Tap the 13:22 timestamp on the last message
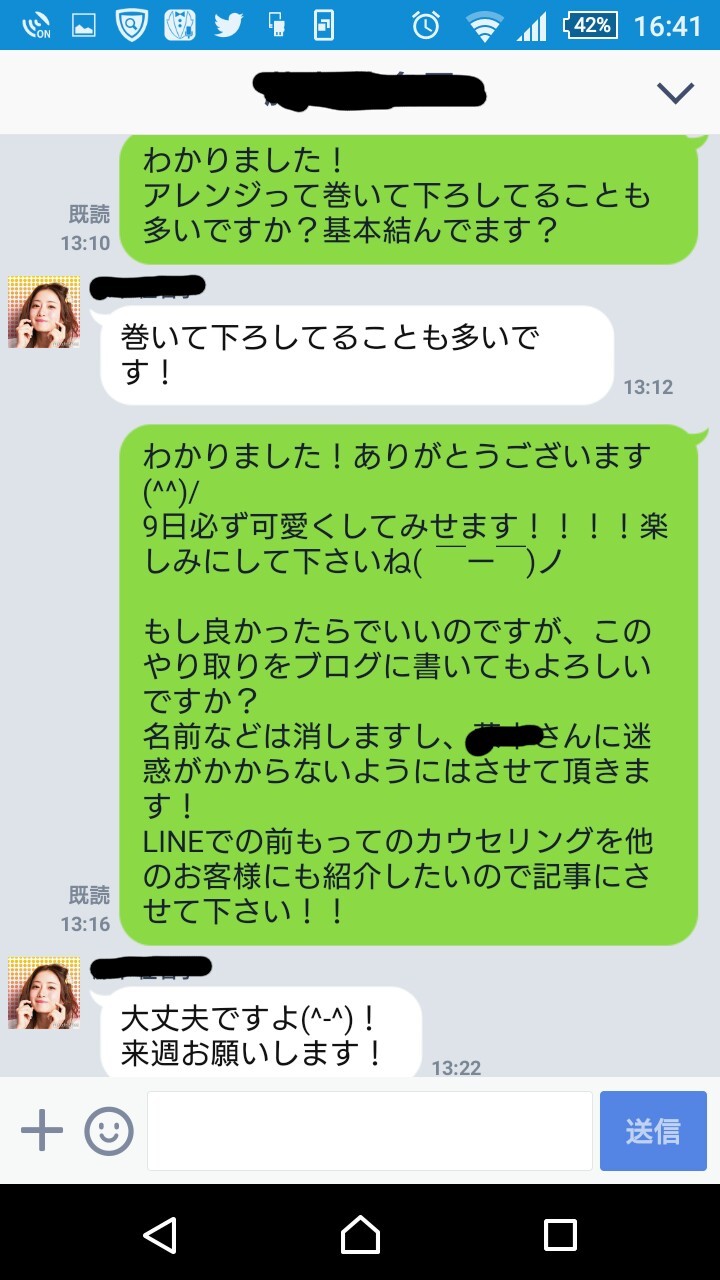Image resolution: width=720 pixels, height=1280 pixels. click(458, 1067)
